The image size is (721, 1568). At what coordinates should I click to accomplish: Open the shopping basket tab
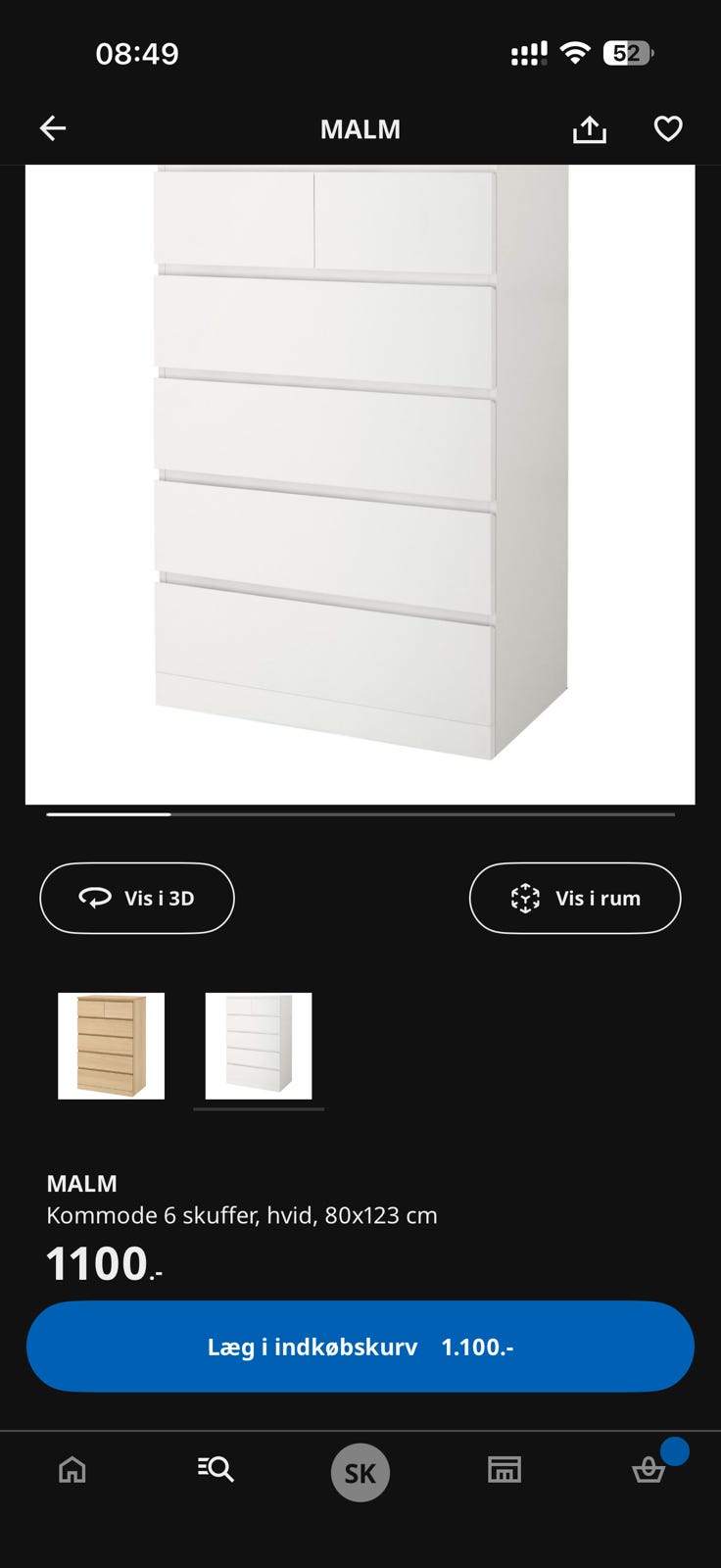[649, 1470]
